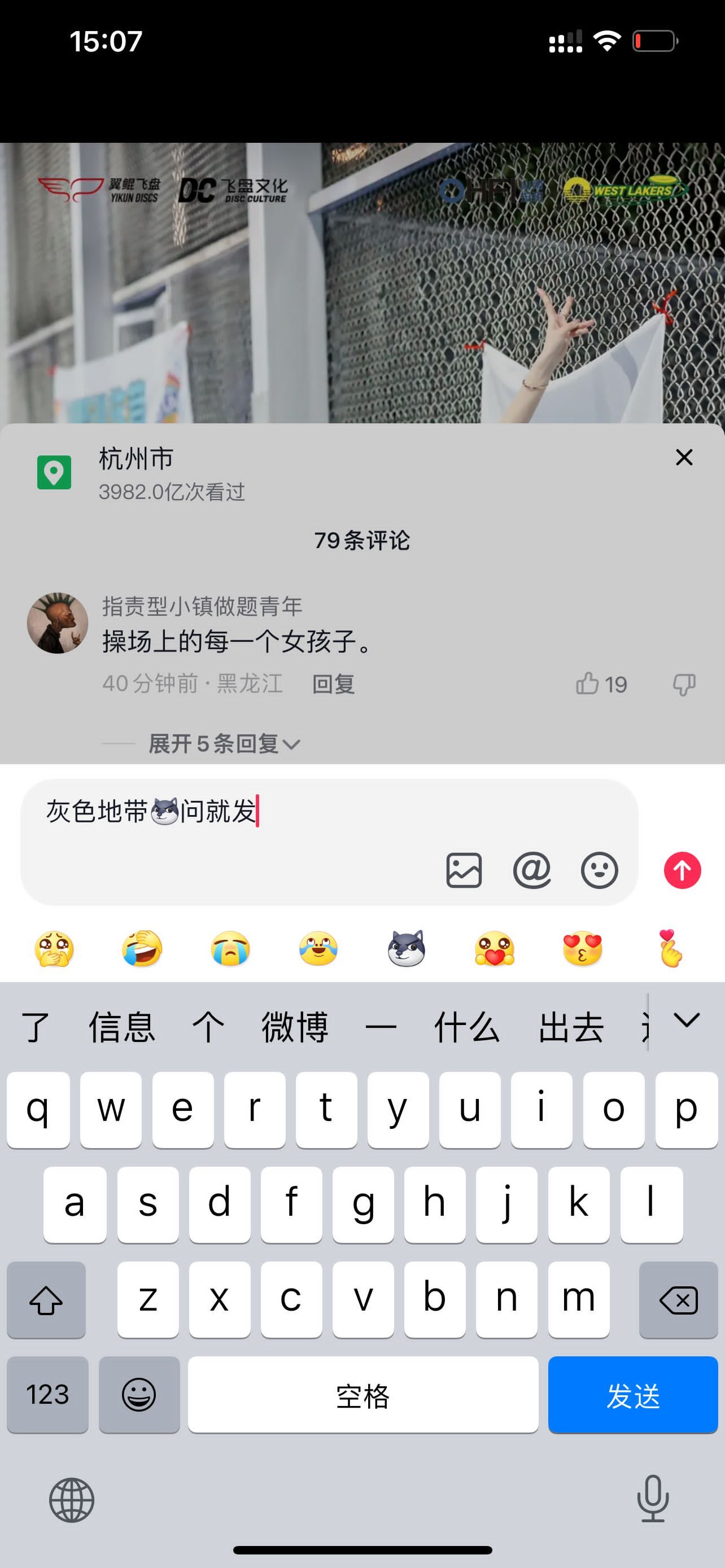Open 指责型小镇做题青年's profile avatar
Image resolution: width=725 pixels, height=1568 pixels.
(57, 623)
